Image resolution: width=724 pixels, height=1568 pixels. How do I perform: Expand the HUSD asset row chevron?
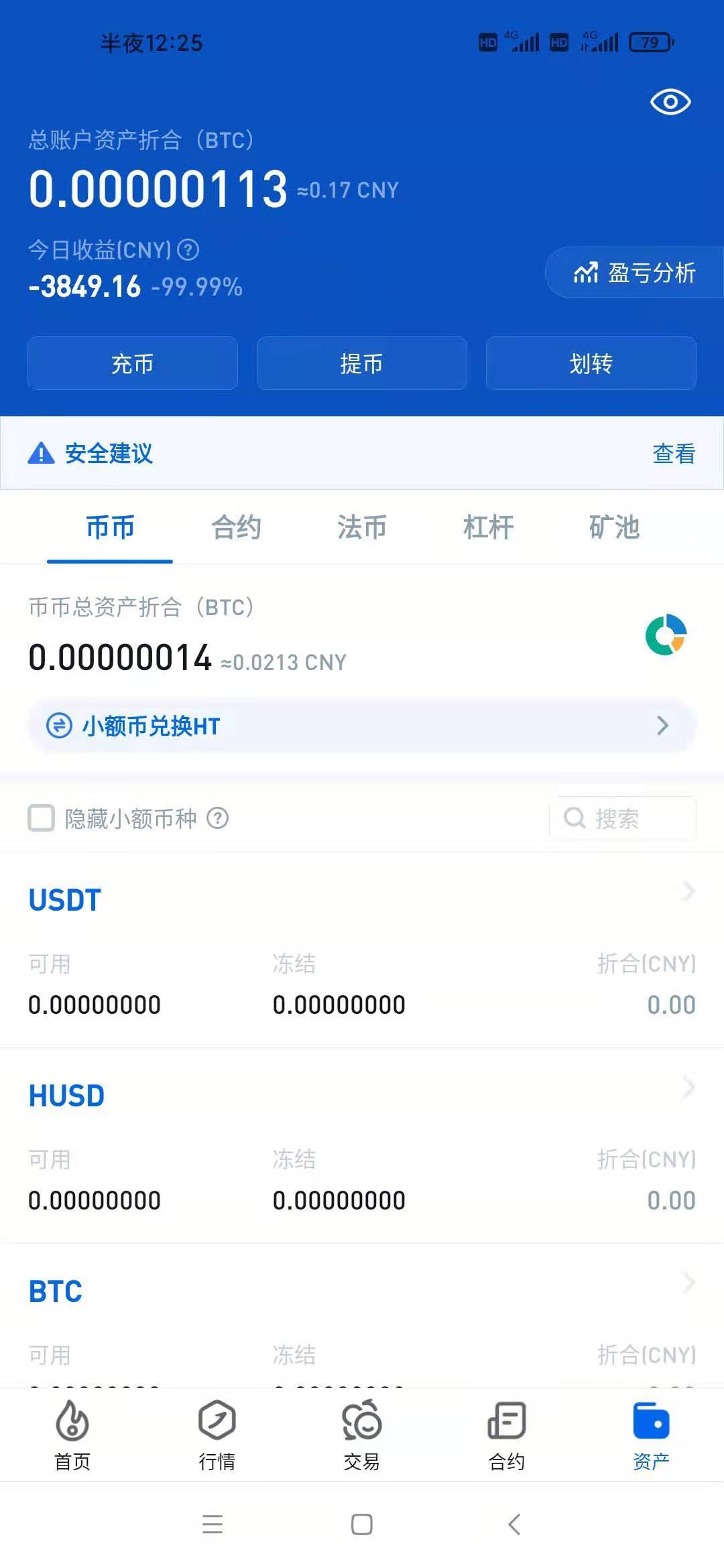pyautogui.click(x=687, y=1087)
